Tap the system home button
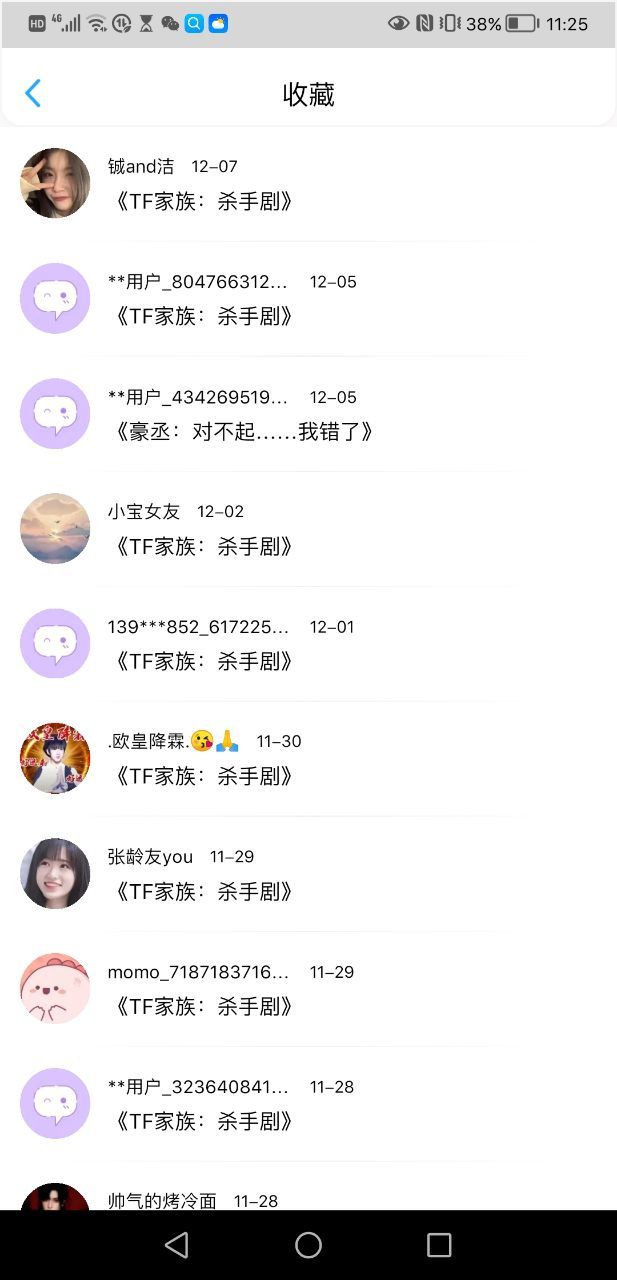This screenshot has height=1280, width=617. click(x=308, y=1245)
